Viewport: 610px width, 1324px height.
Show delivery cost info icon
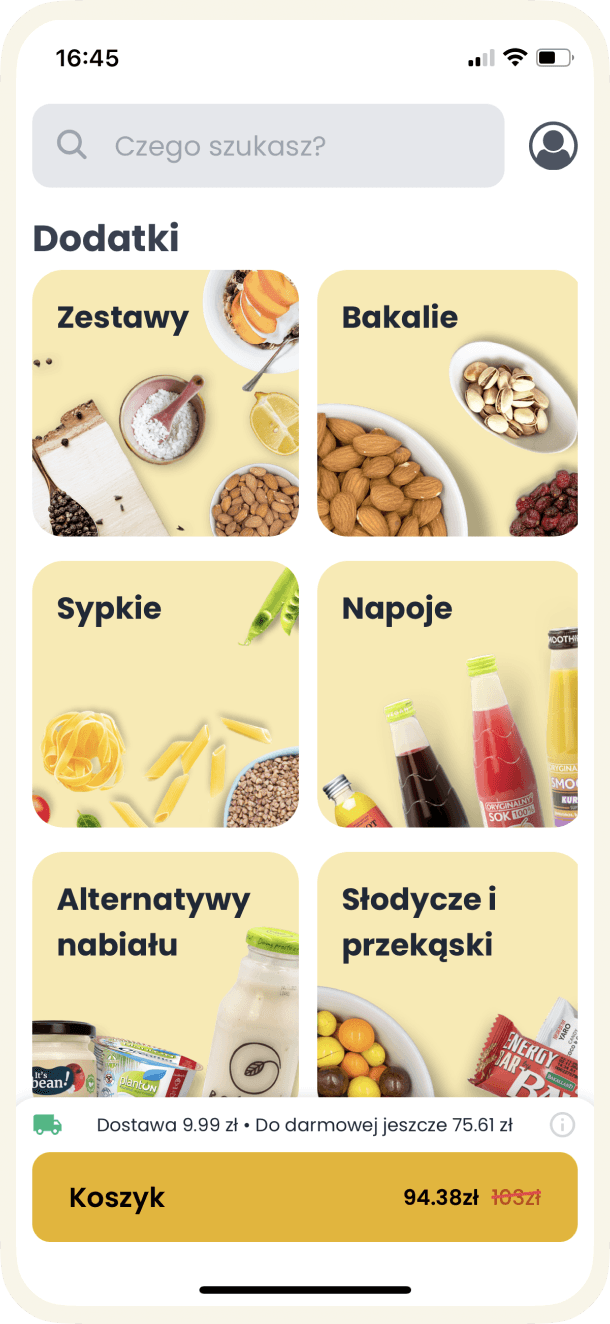pos(562,1125)
